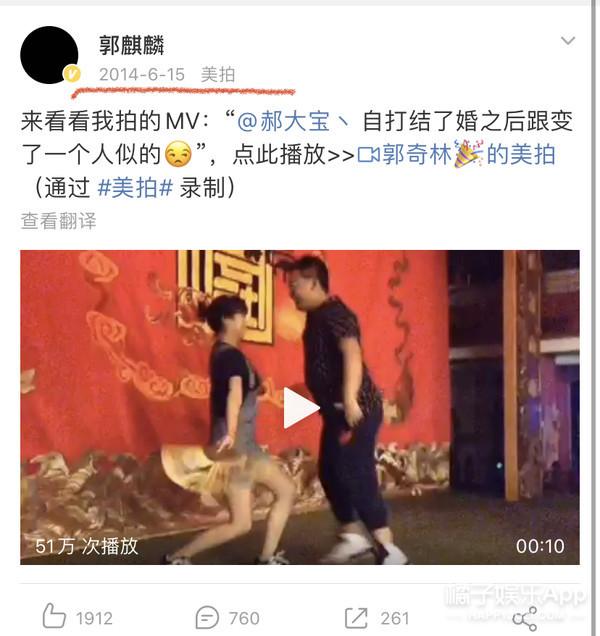
Task: Open the username 郭麒麟
Action: click(131, 45)
